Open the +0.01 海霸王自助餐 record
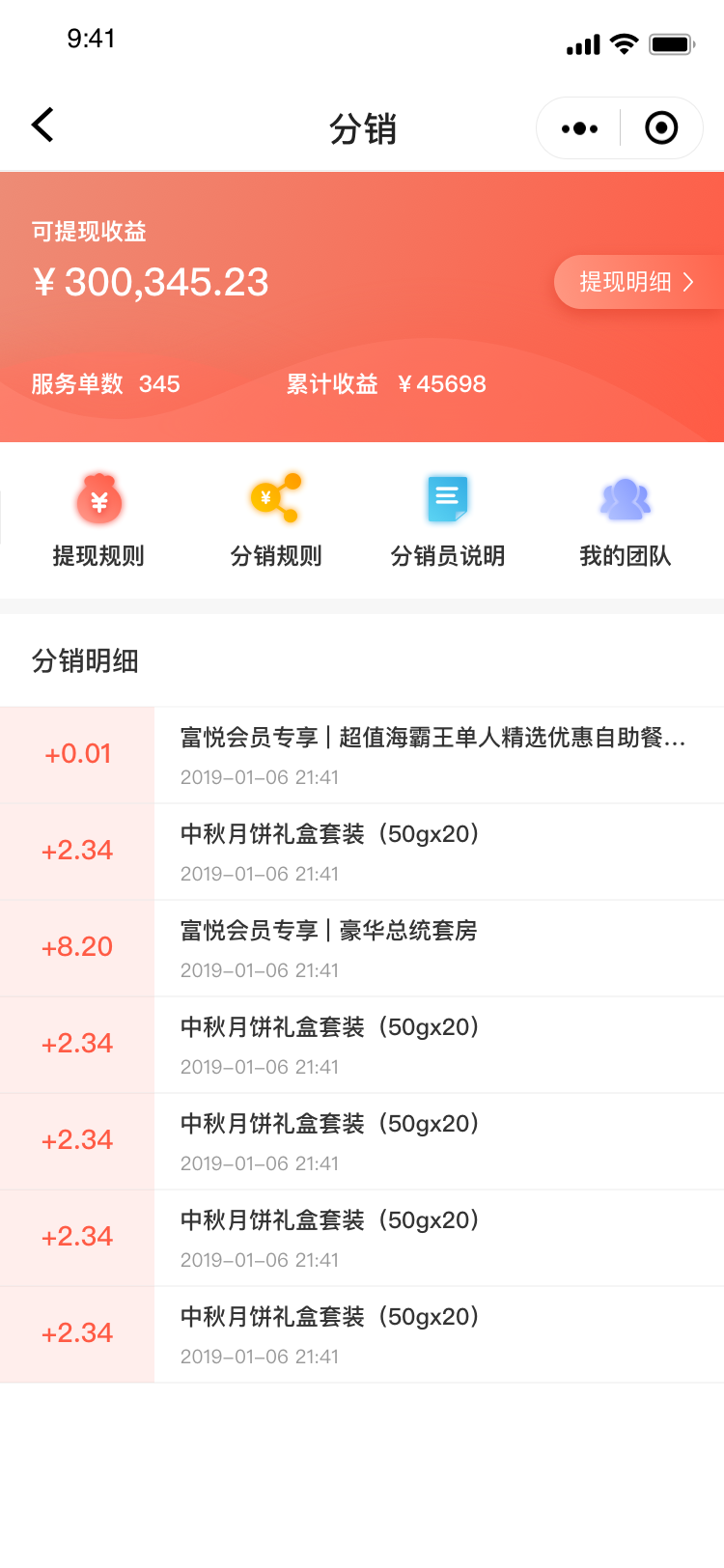This screenshot has width=724, height=1568. [x=362, y=755]
